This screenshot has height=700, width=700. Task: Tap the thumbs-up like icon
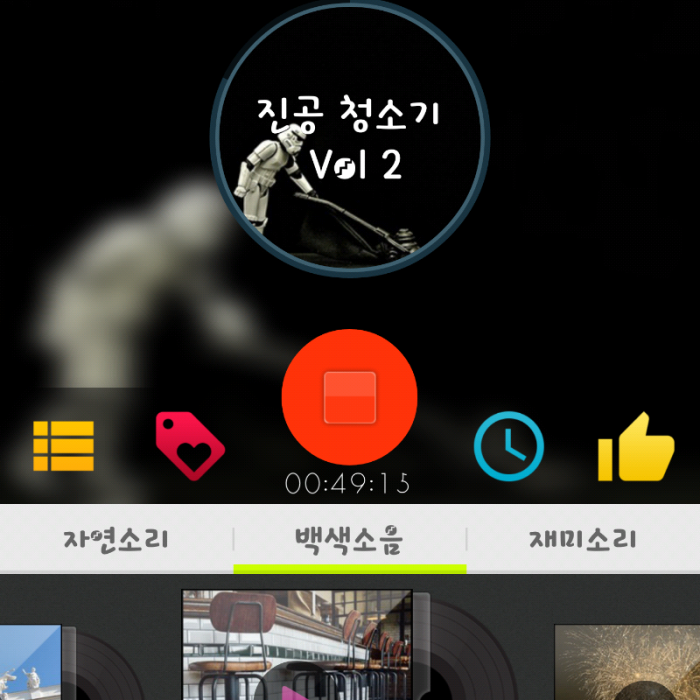636,447
